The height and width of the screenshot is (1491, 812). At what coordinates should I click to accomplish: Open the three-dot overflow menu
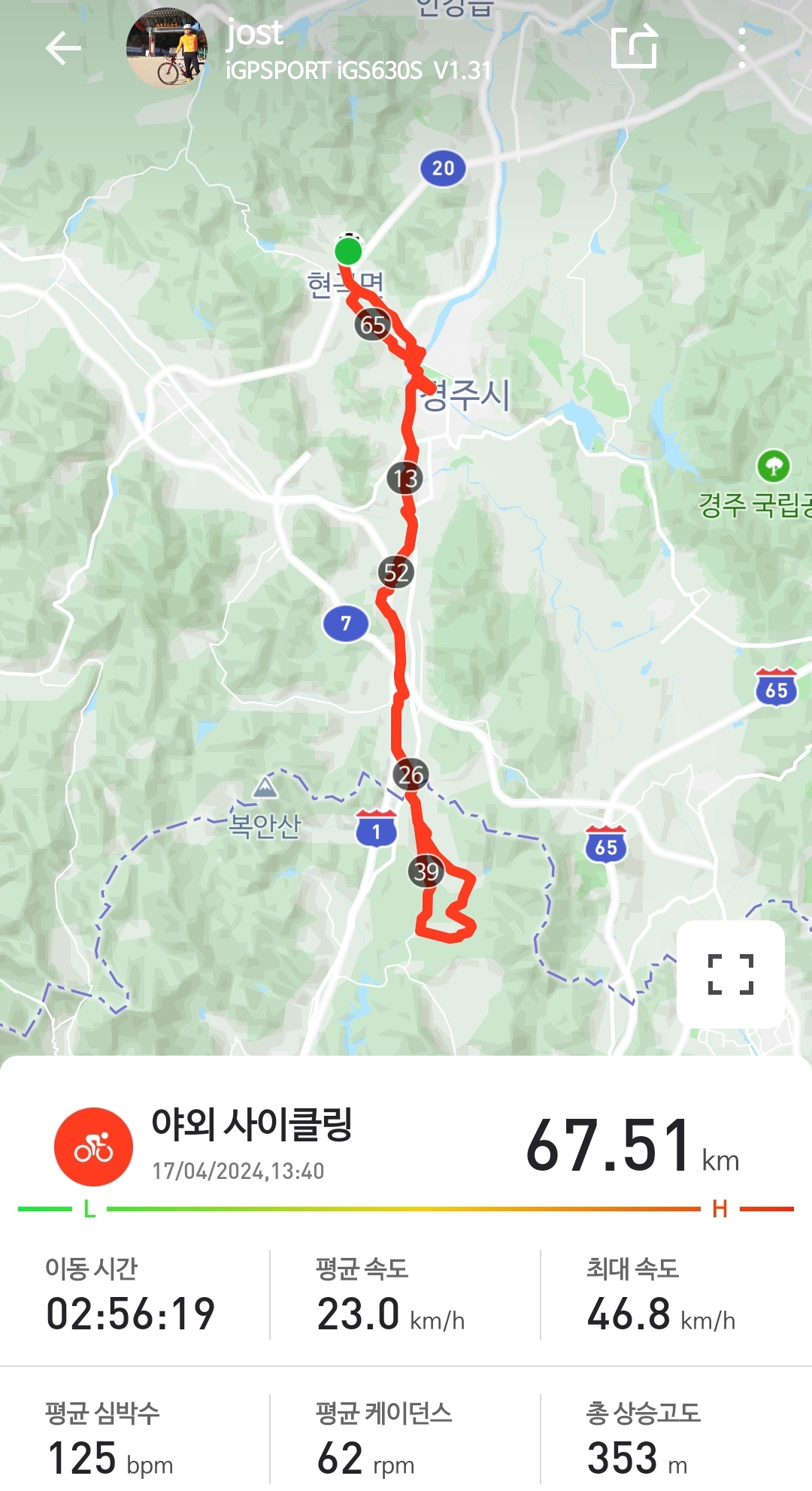[741, 48]
